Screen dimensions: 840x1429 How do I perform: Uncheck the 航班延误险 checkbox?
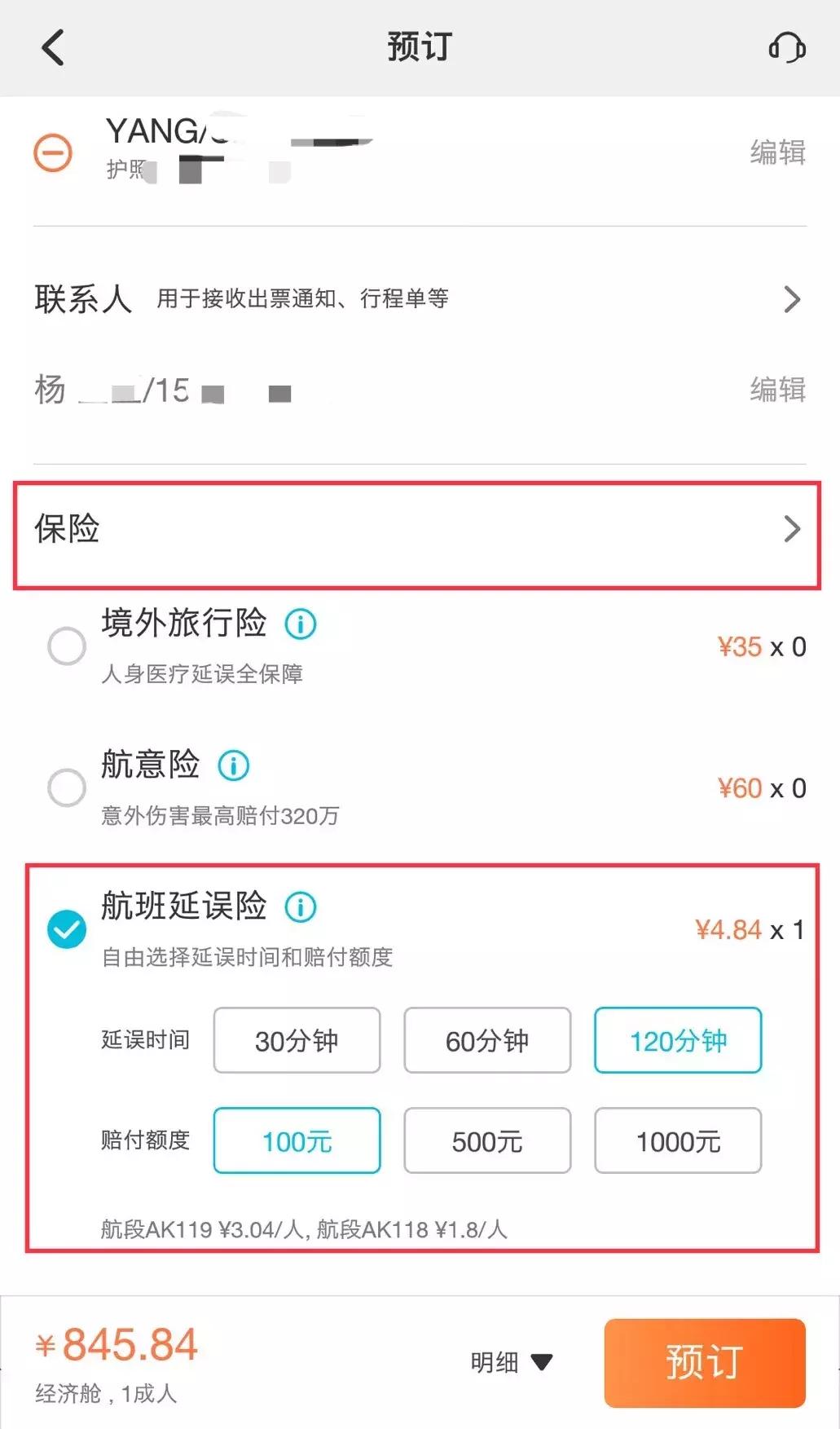click(x=67, y=929)
